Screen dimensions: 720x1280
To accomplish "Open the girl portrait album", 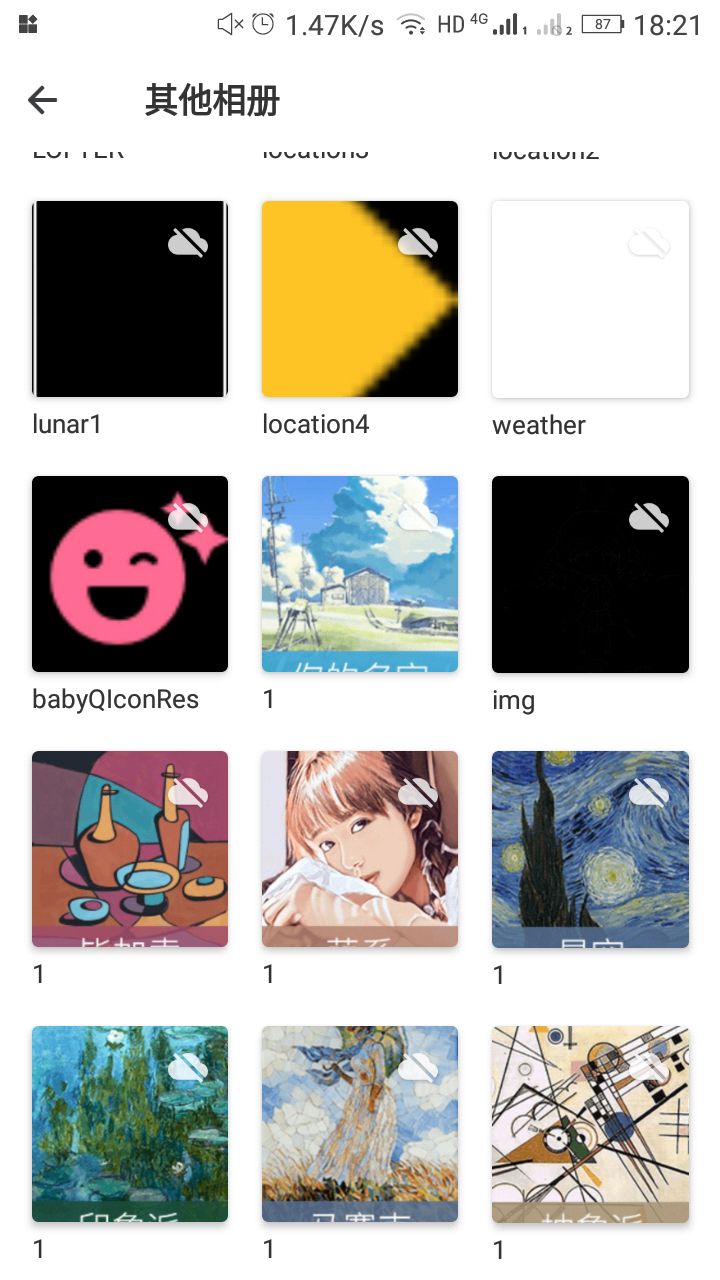I will click(x=360, y=849).
